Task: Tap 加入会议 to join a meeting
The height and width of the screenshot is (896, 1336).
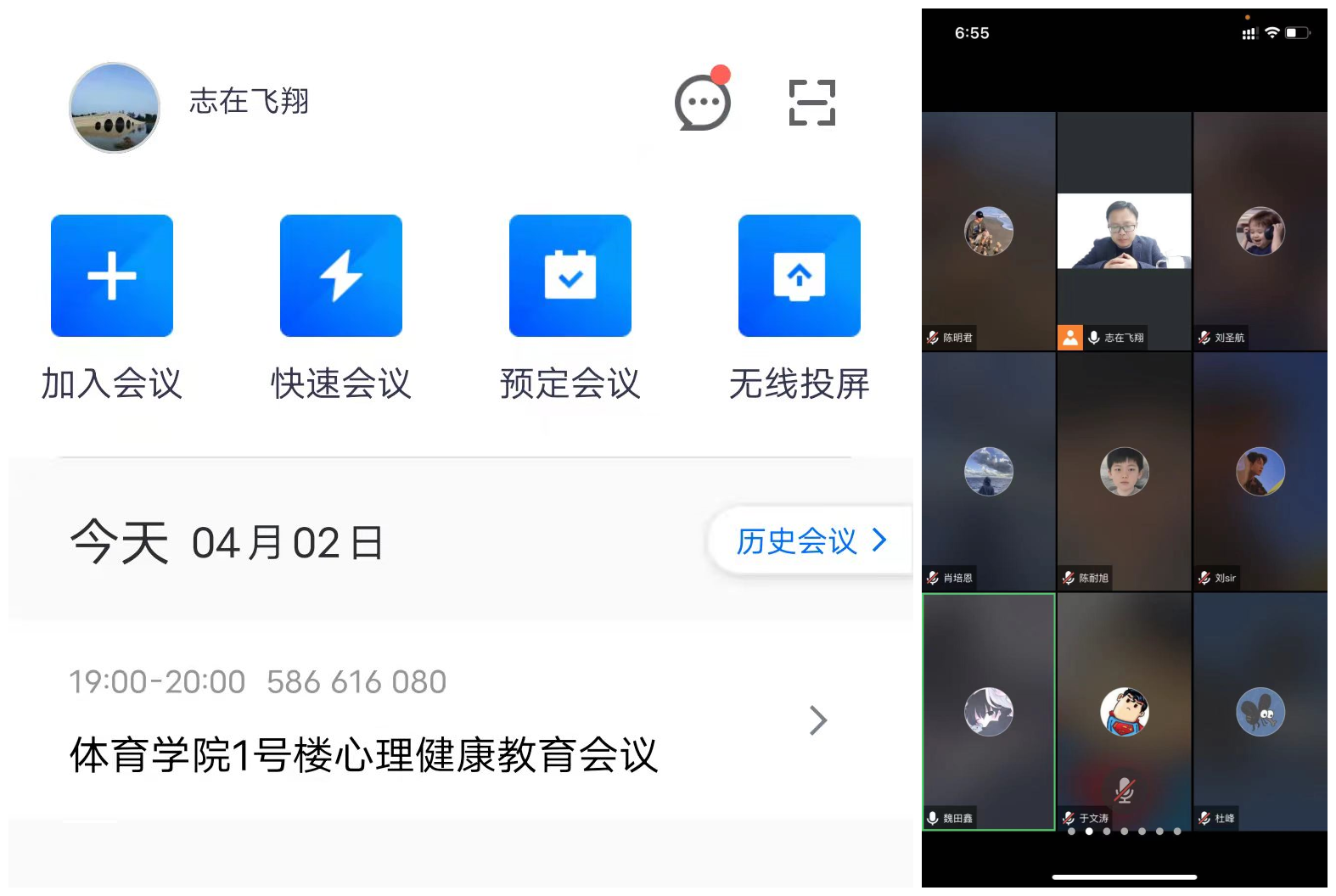Action: click(x=112, y=276)
